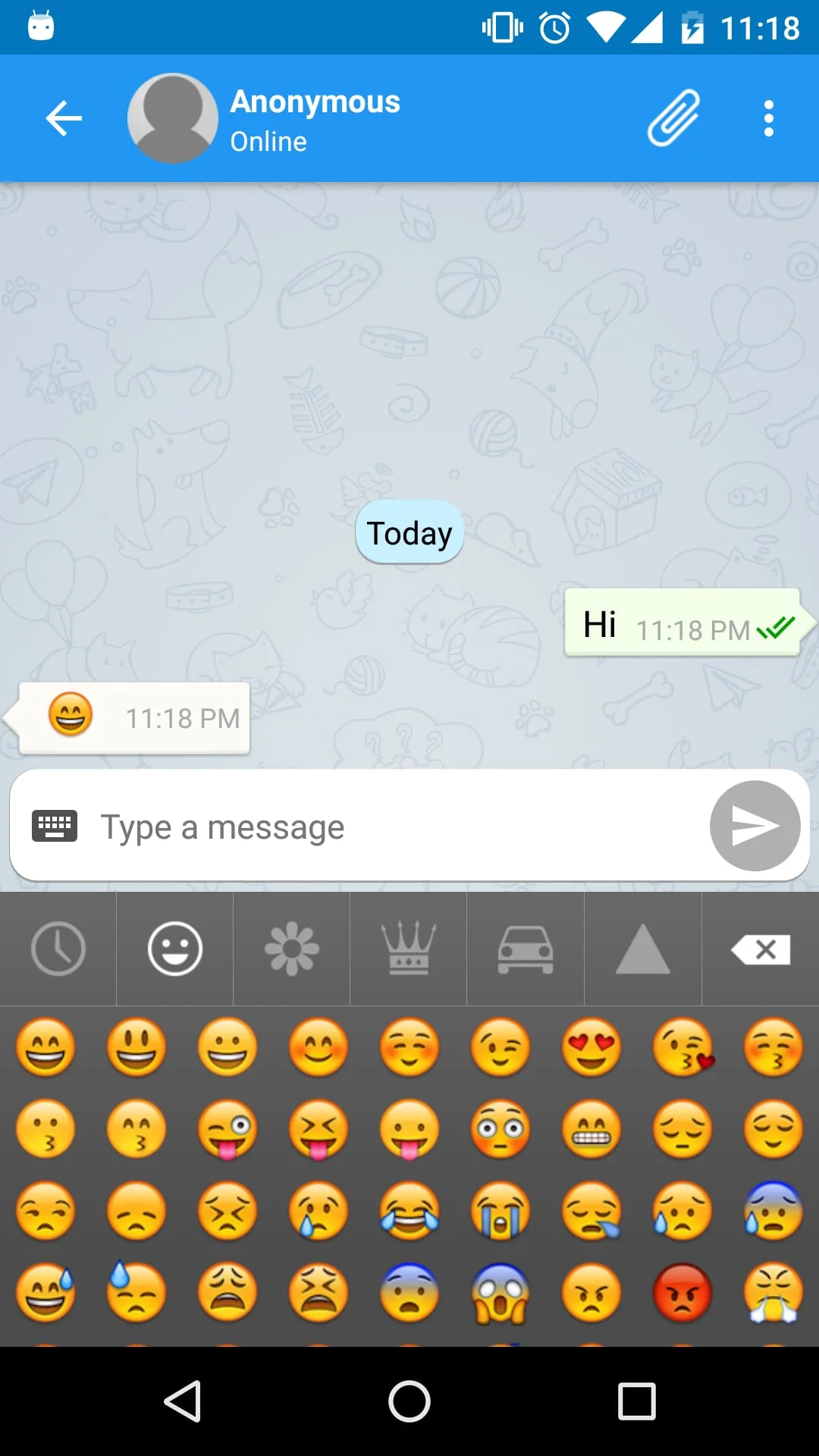The height and width of the screenshot is (1456, 819).
Task: Go back using the arrow button
Action: tap(64, 118)
